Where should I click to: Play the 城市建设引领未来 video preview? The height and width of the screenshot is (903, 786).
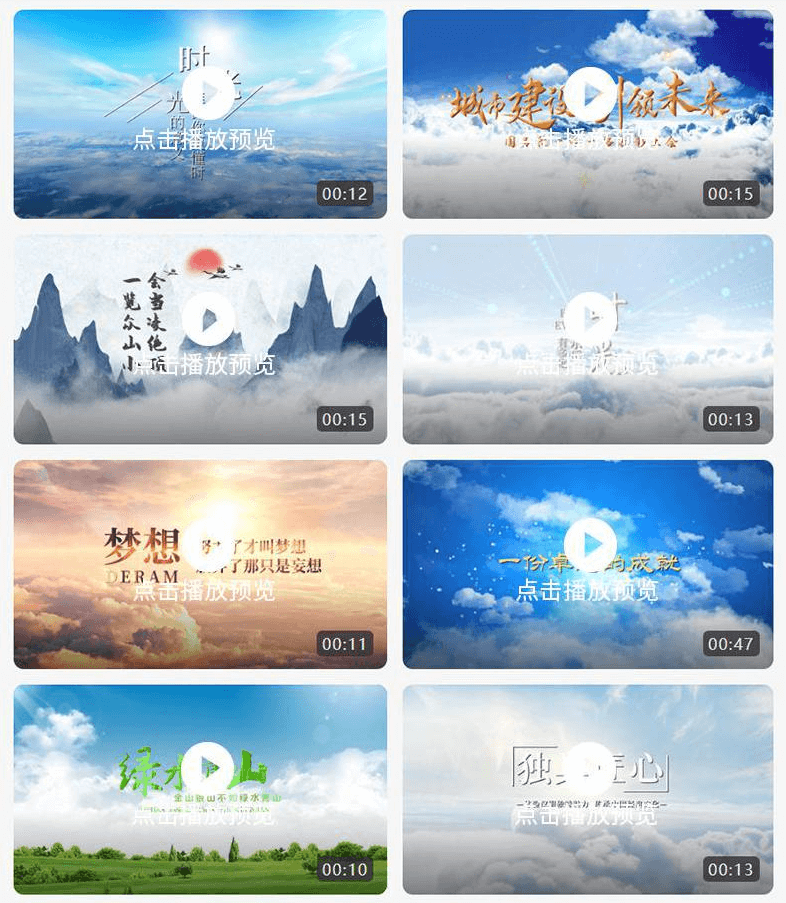tap(591, 94)
